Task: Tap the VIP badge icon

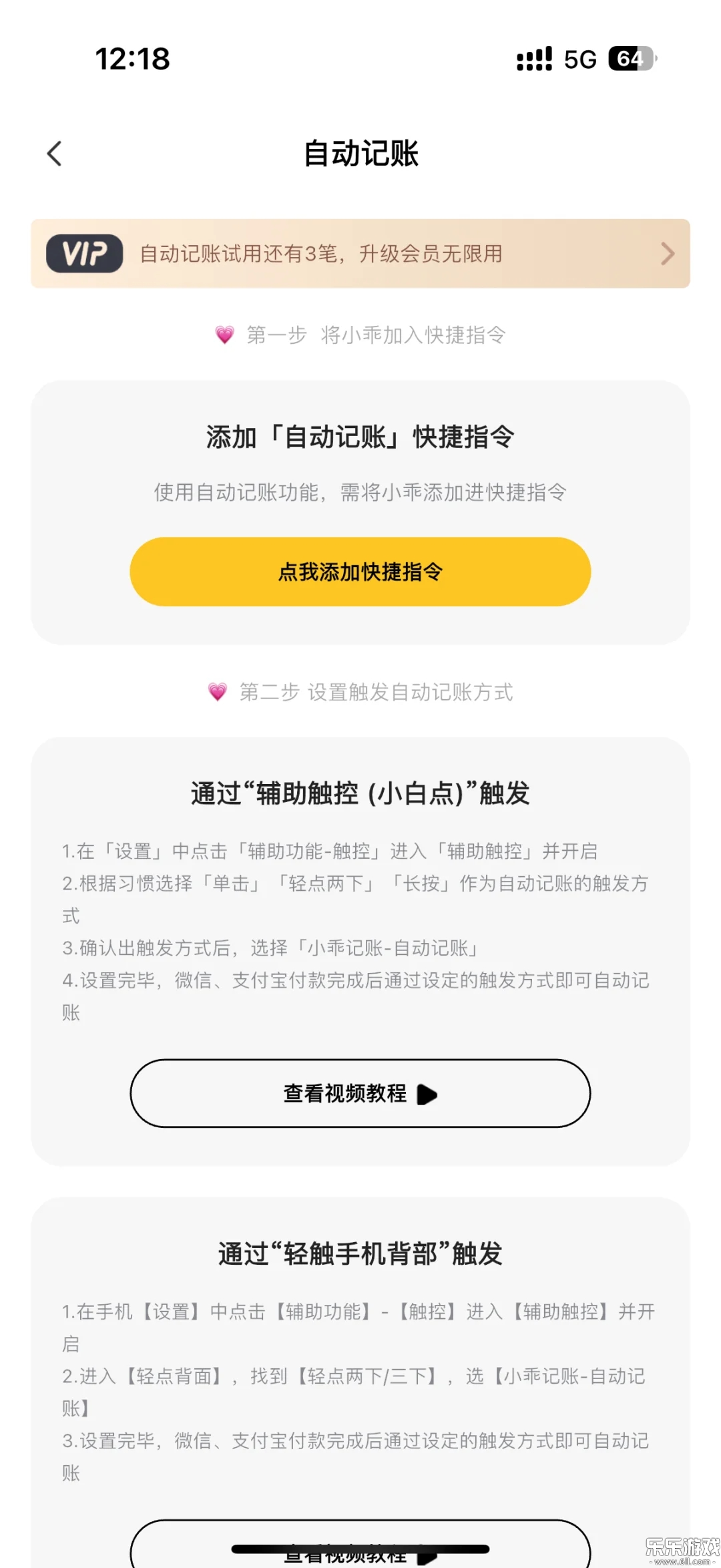Action: point(85,253)
